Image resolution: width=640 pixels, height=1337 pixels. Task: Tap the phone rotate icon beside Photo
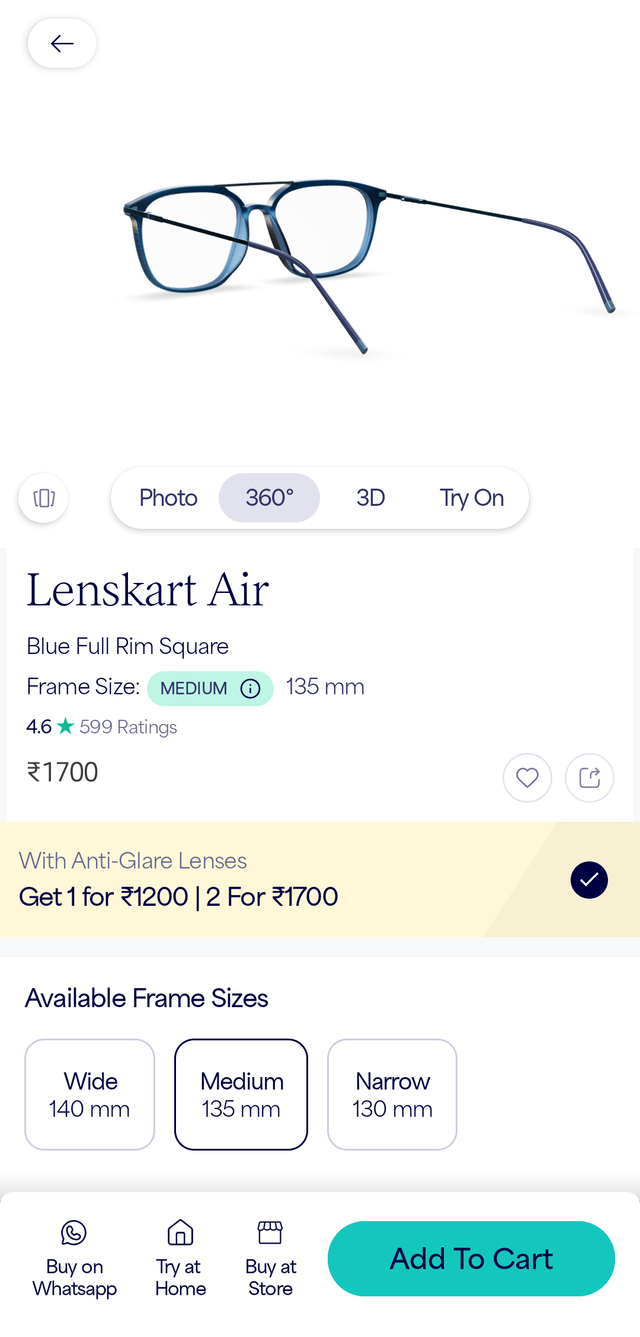point(43,498)
